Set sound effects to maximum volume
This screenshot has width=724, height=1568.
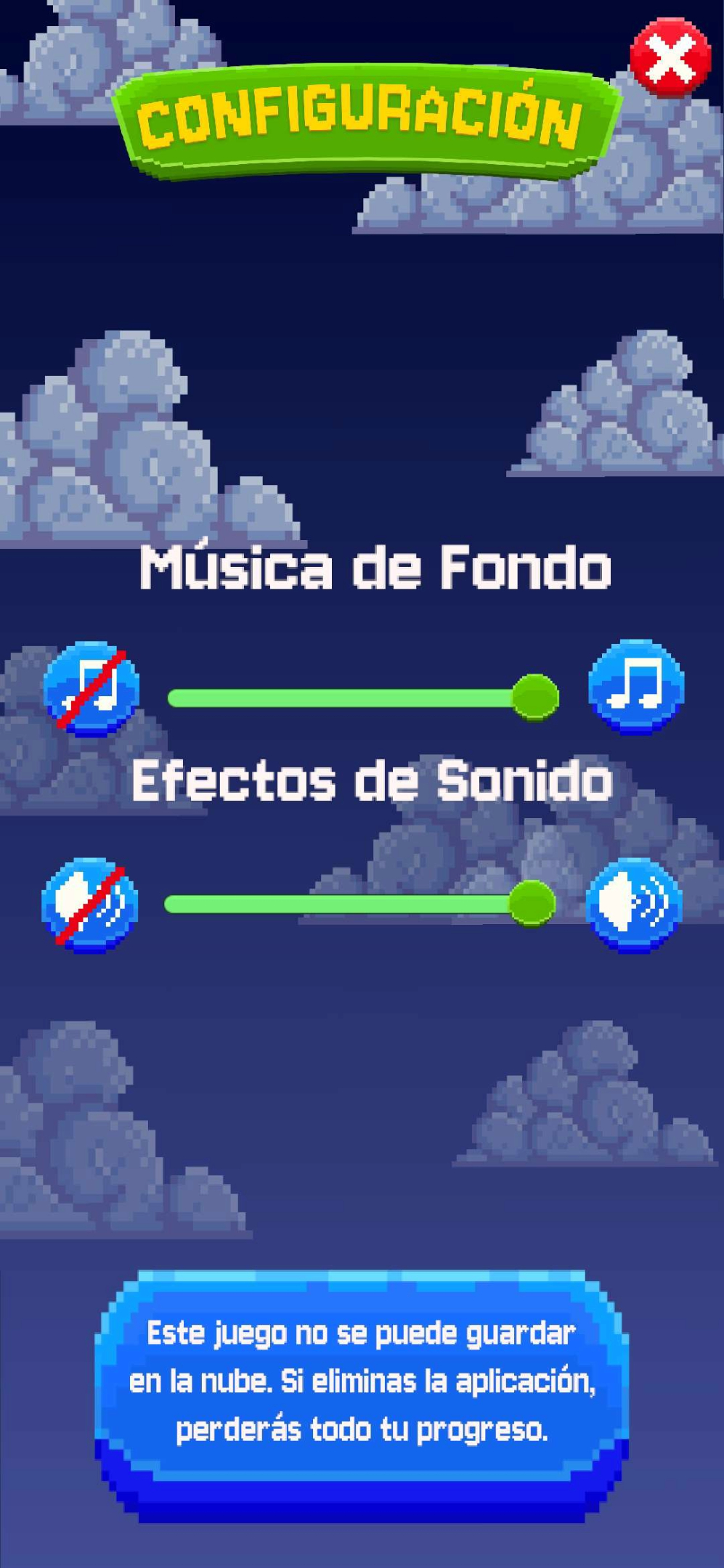coord(633,905)
